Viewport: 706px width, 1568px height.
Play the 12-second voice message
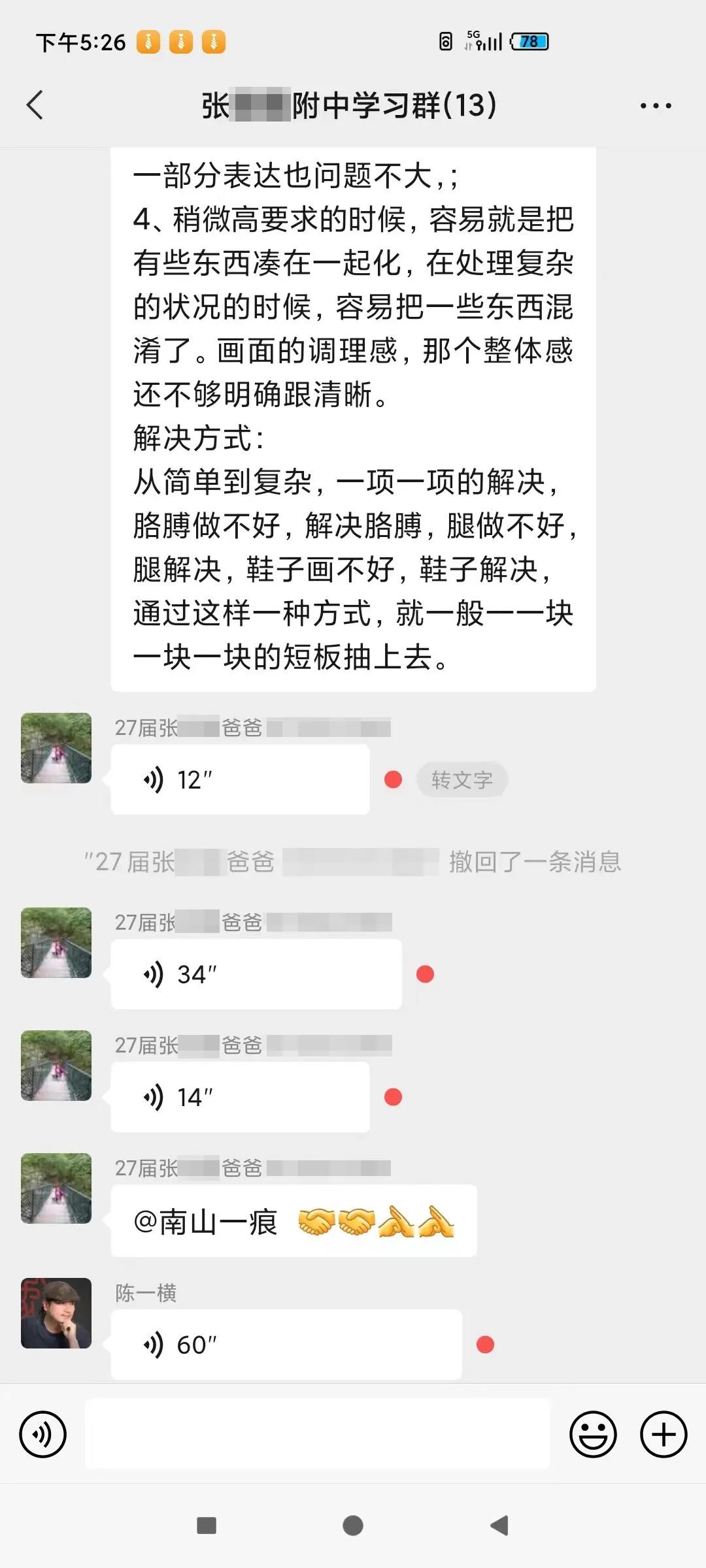pos(239,779)
